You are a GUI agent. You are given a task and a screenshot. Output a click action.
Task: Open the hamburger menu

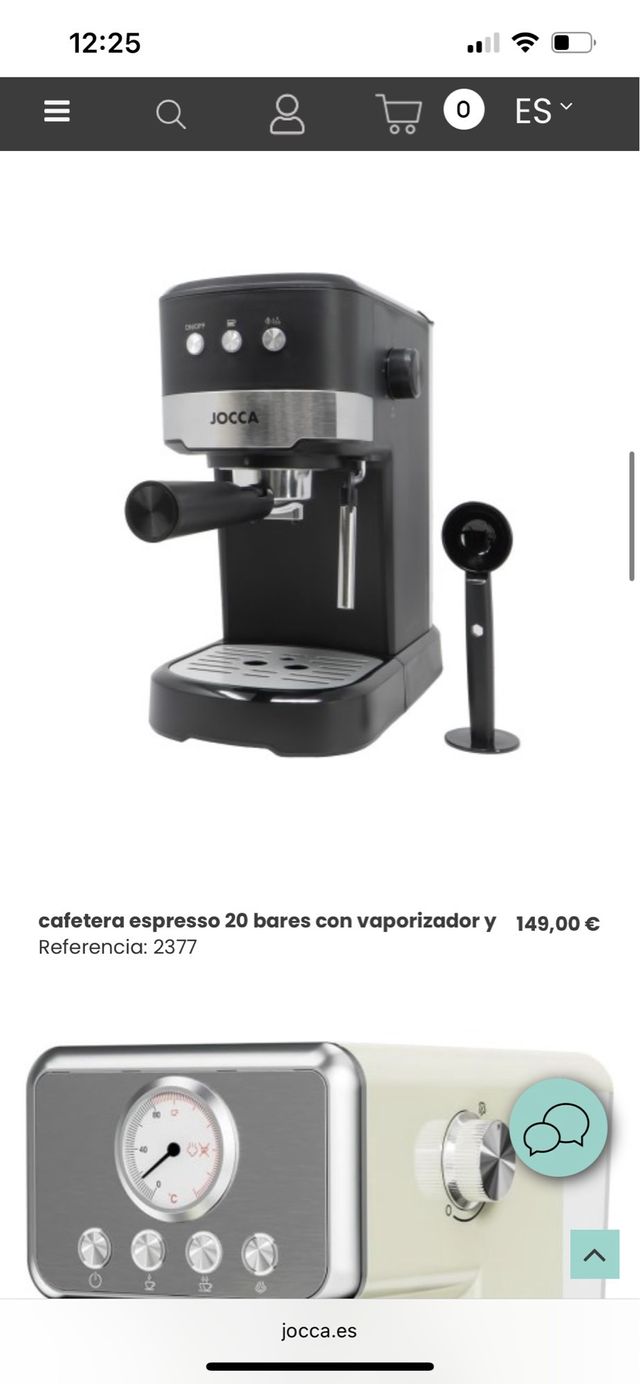57,112
